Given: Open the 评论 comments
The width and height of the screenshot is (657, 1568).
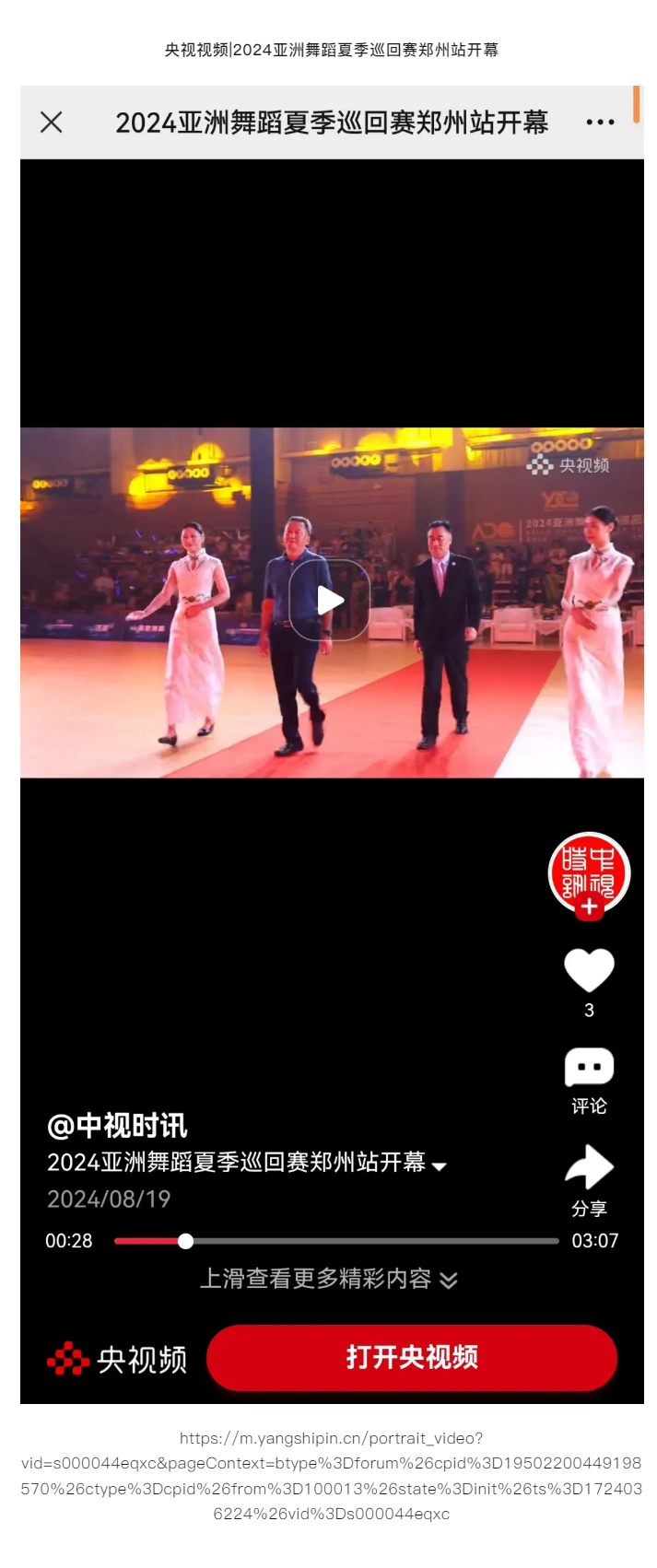Looking at the screenshot, I should click(x=589, y=1069).
